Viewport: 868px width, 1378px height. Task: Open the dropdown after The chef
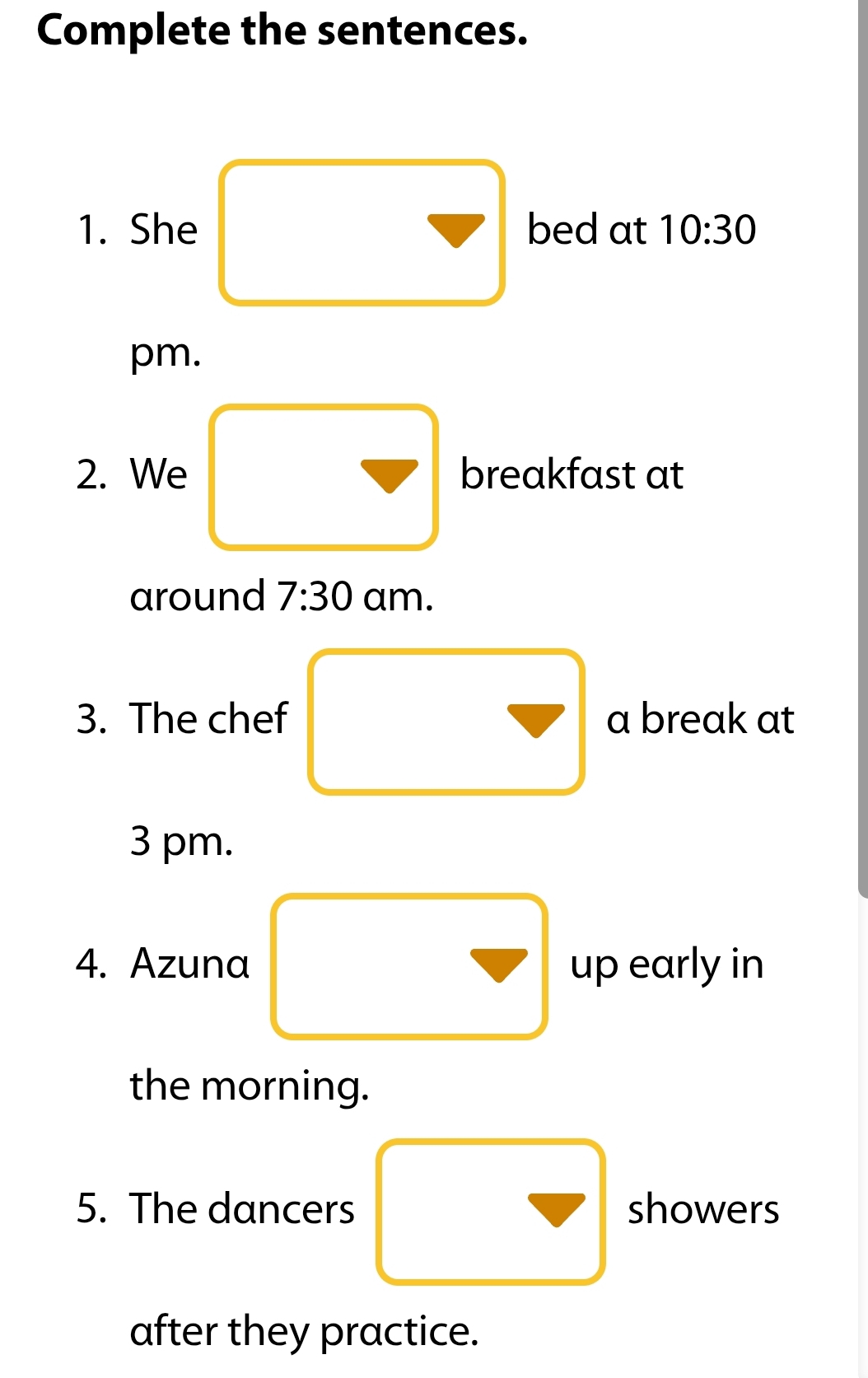tap(446, 722)
